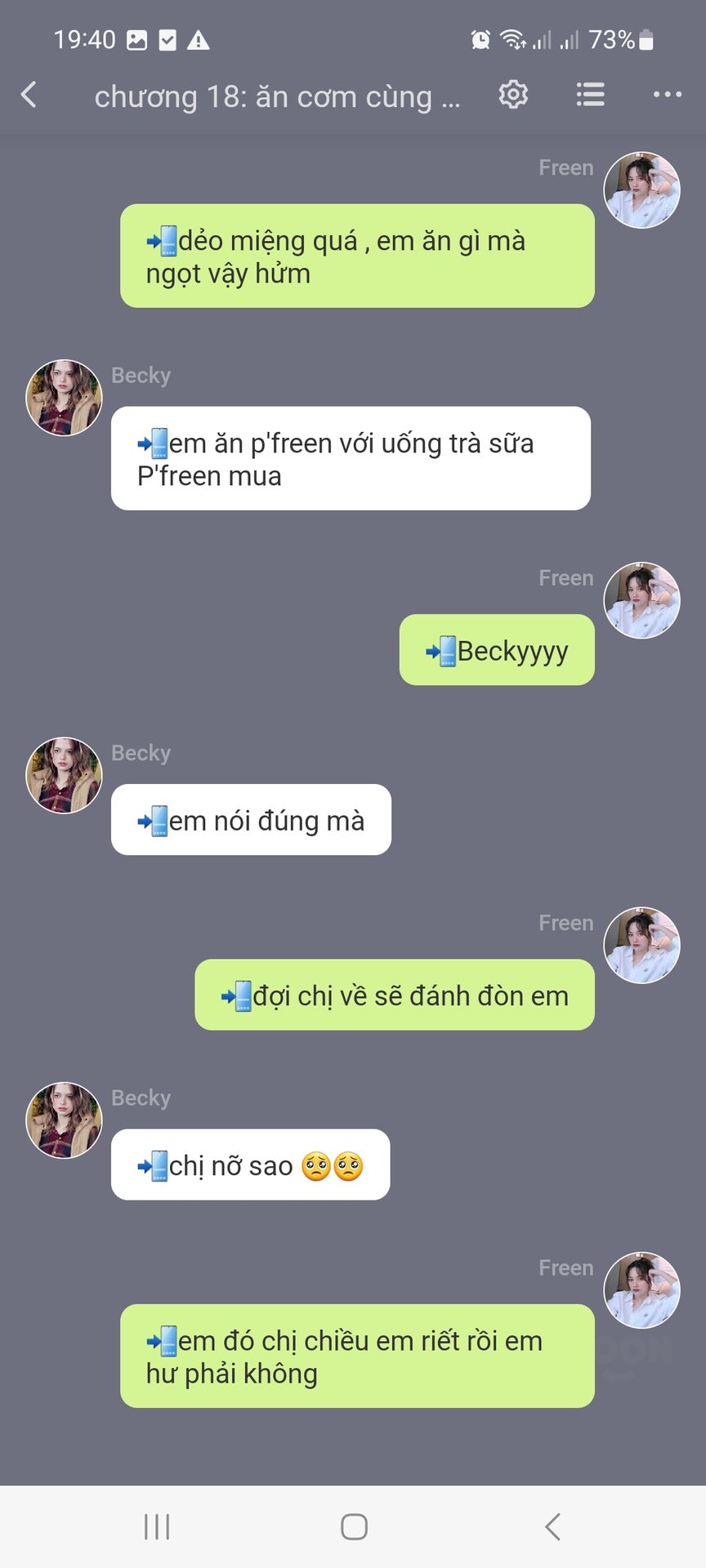Open the reading settings gear
This screenshot has width=706, height=1568.
513,95
